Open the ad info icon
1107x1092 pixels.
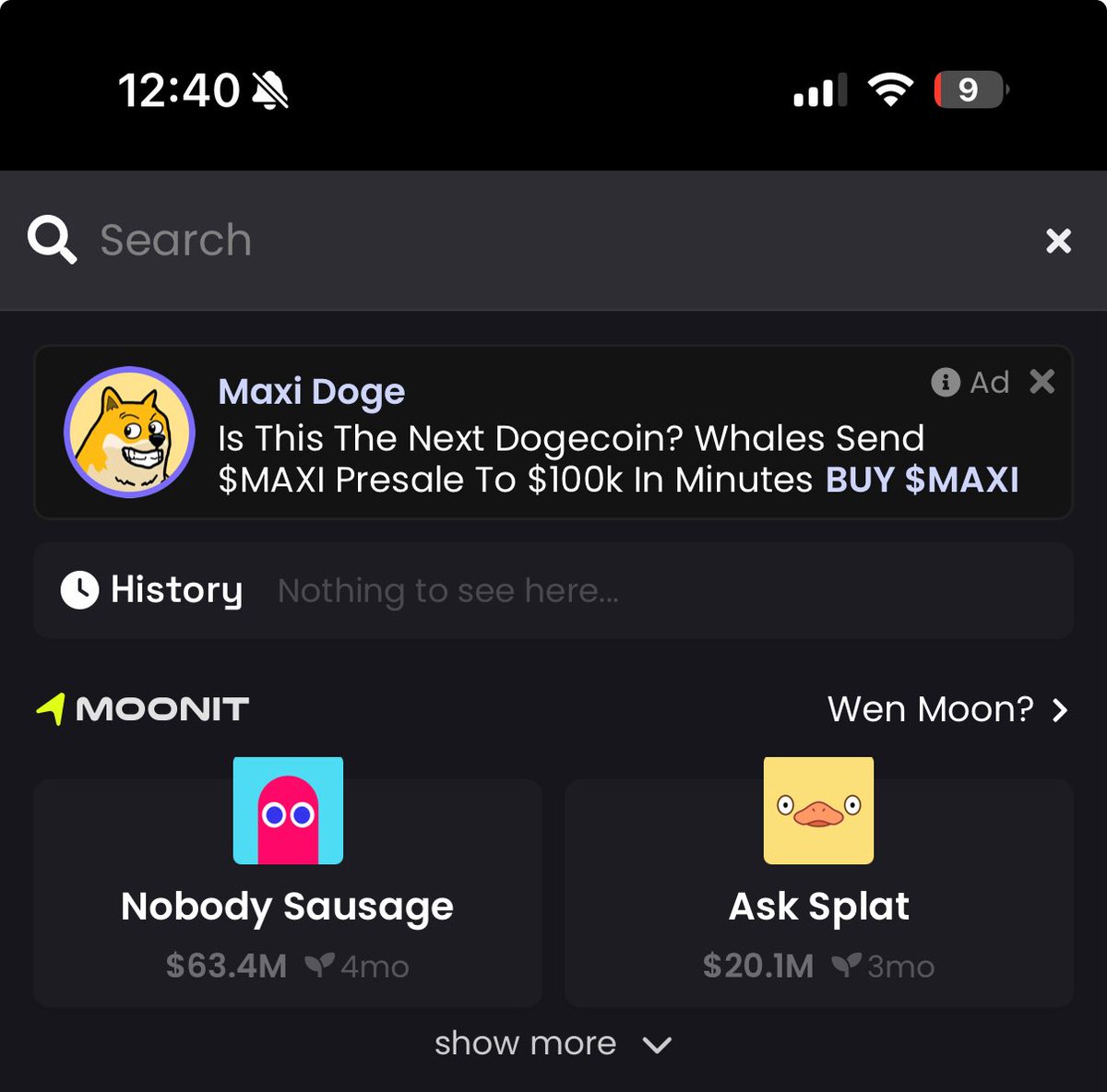pyautogui.click(x=946, y=382)
